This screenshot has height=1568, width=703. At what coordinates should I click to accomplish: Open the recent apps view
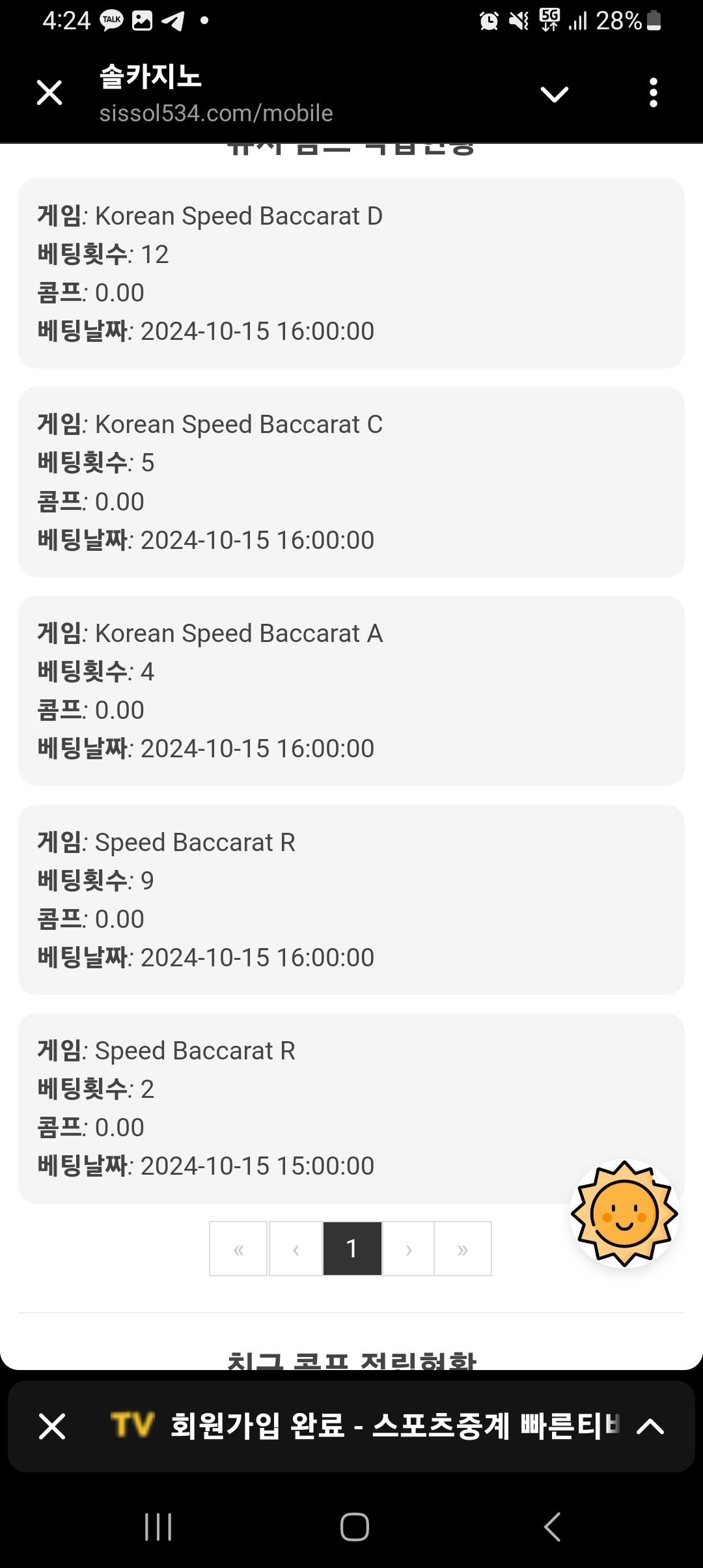point(158,1526)
